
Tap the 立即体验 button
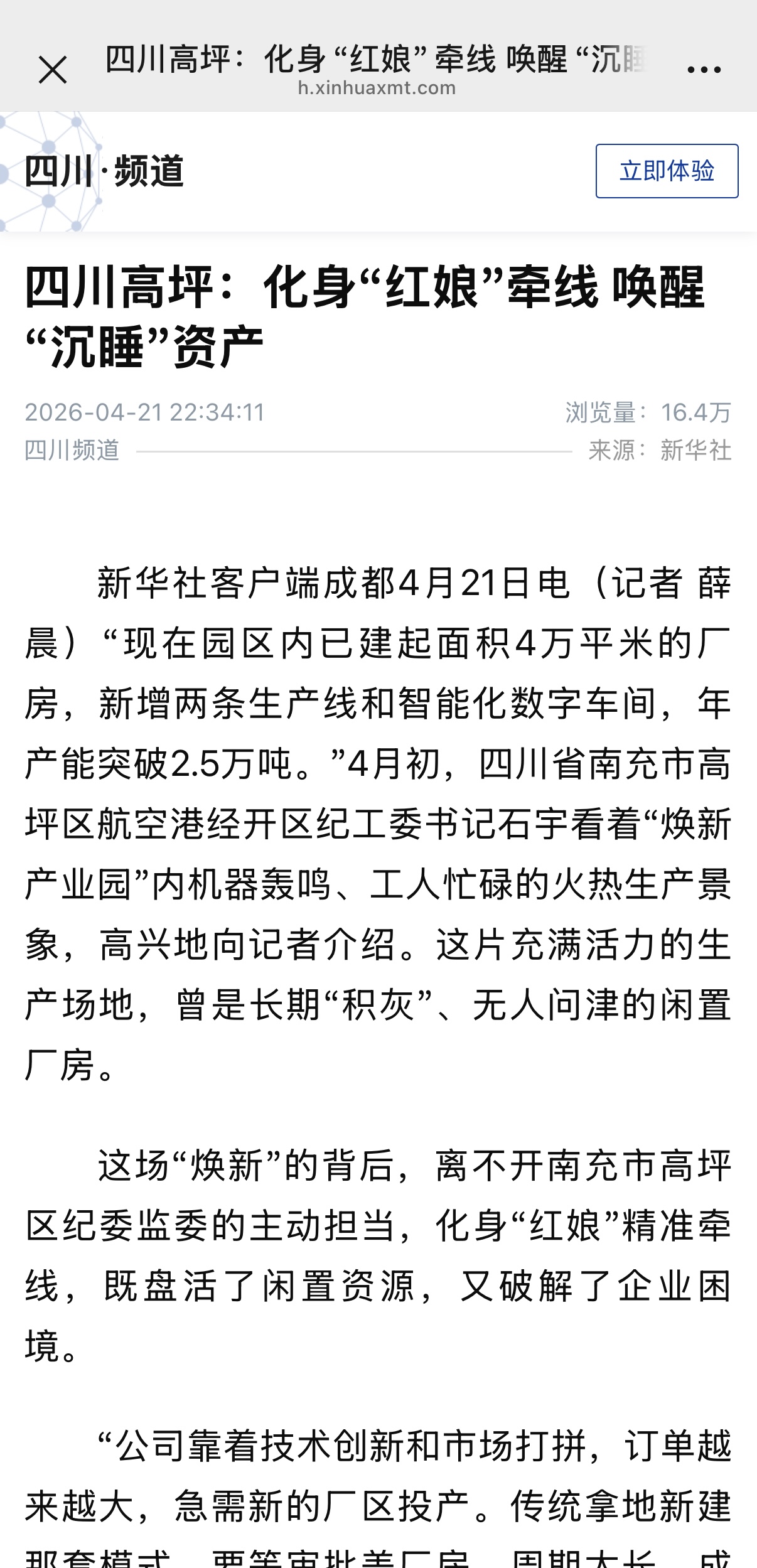click(667, 171)
